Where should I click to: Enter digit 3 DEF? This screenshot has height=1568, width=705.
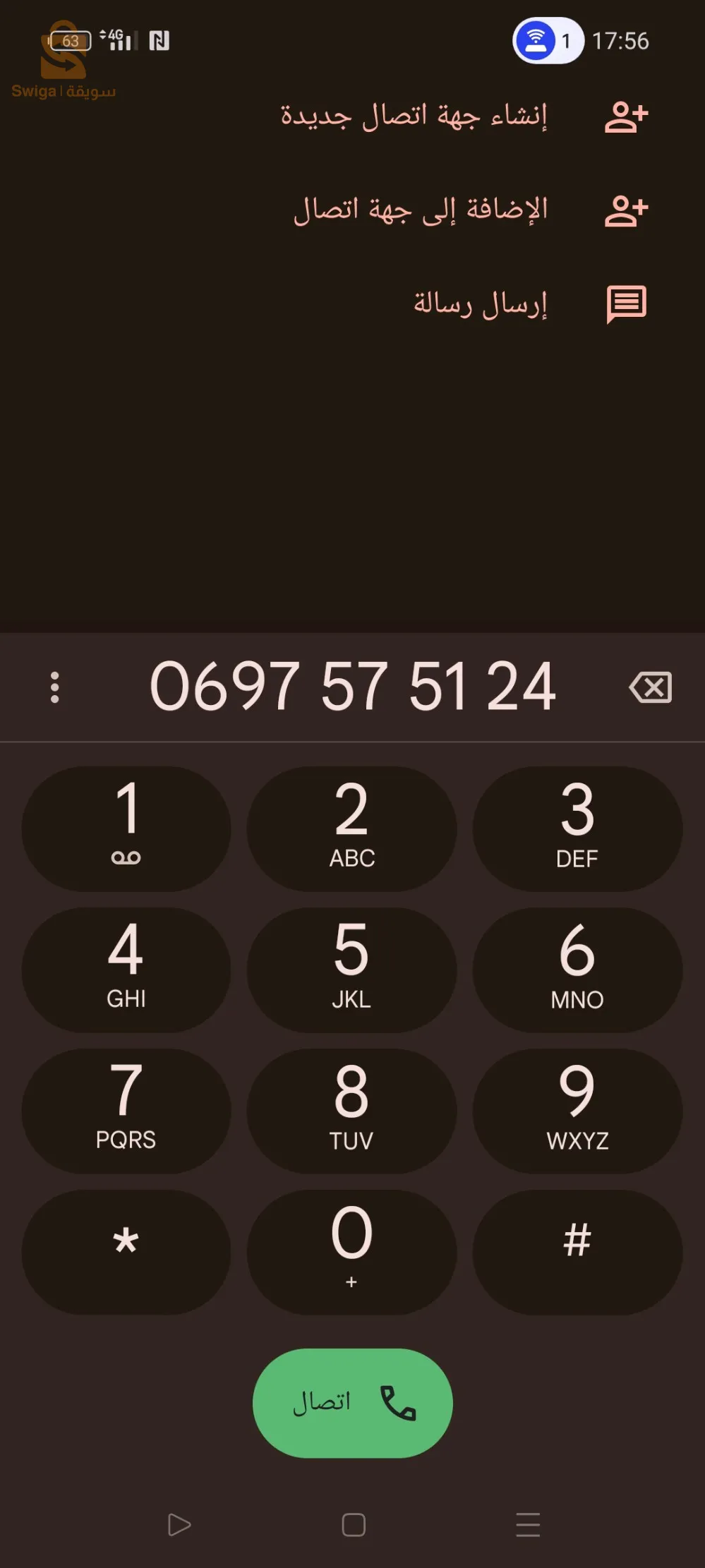[577, 828]
